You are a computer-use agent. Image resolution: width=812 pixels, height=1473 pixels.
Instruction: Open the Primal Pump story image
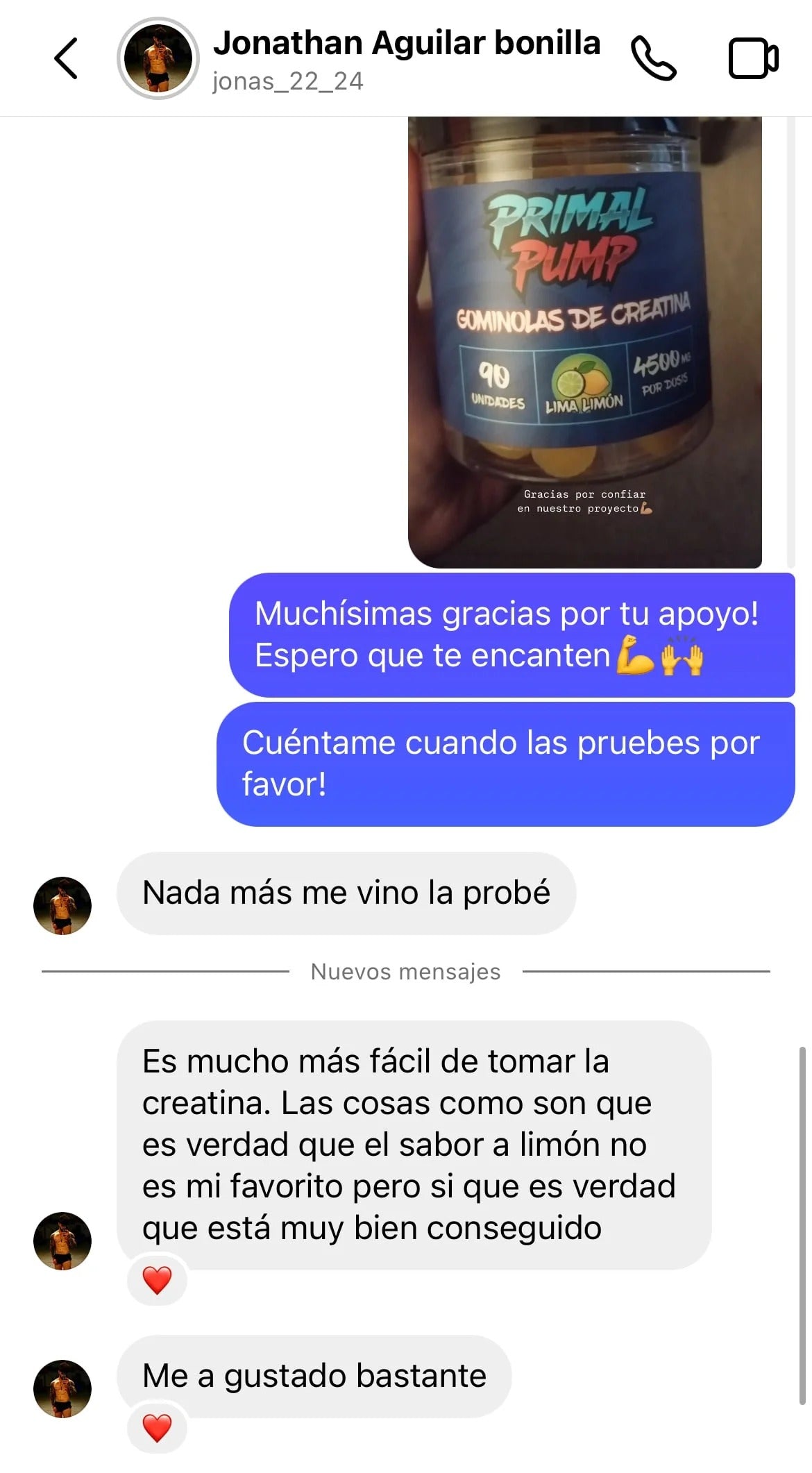(x=584, y=340)
